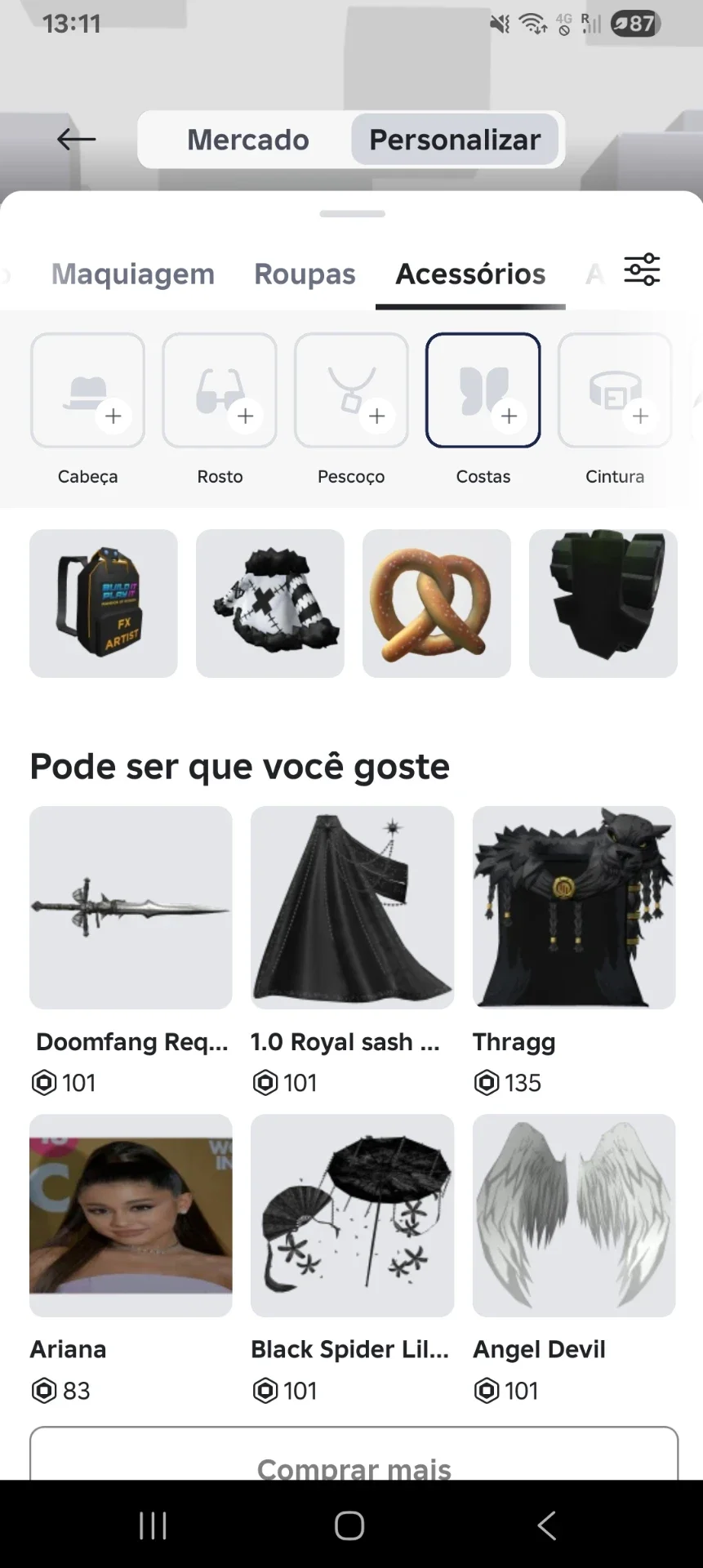Go back using the top arrow
Image resolution: width=703 pixels, height=1568 pixels.
pos(76,140)
